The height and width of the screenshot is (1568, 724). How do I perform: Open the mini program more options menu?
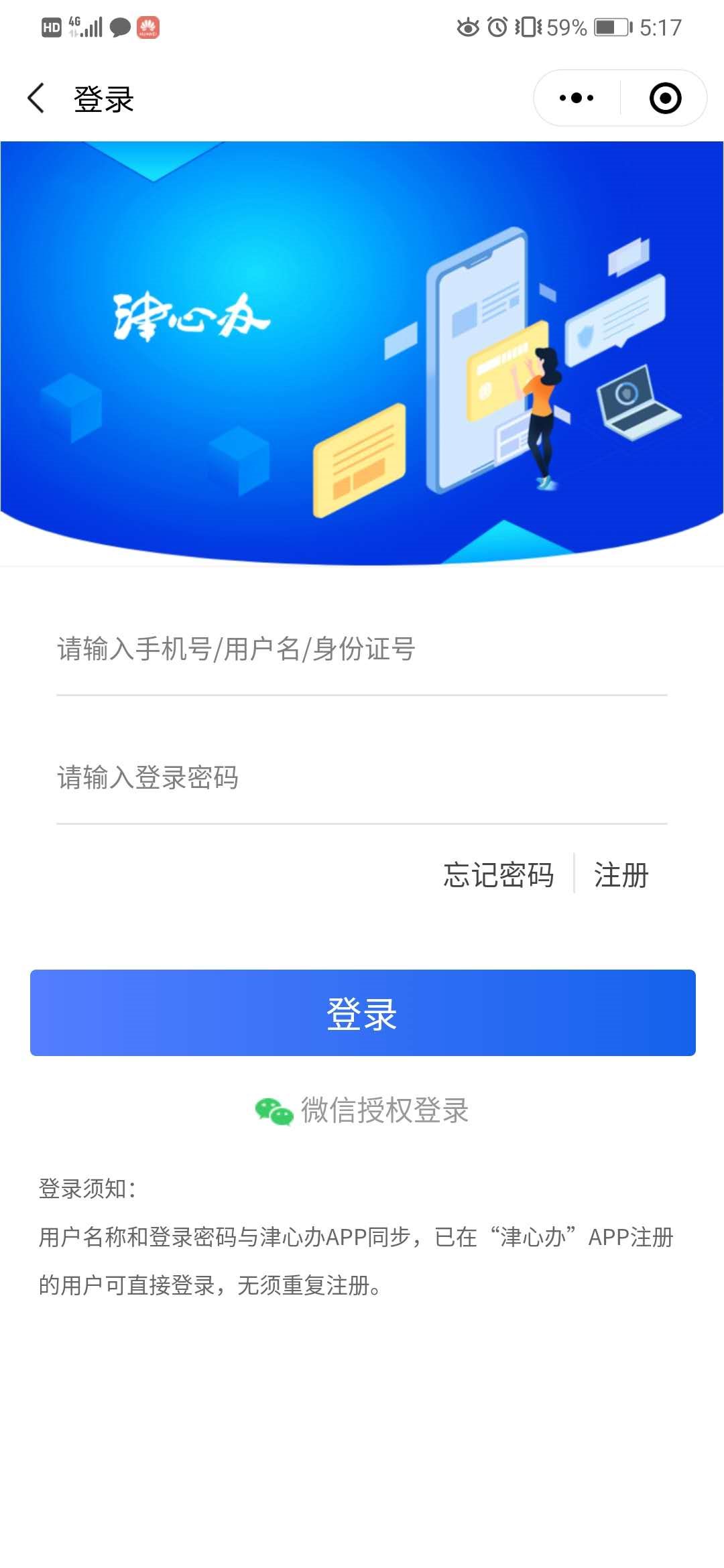pos(577,99)
